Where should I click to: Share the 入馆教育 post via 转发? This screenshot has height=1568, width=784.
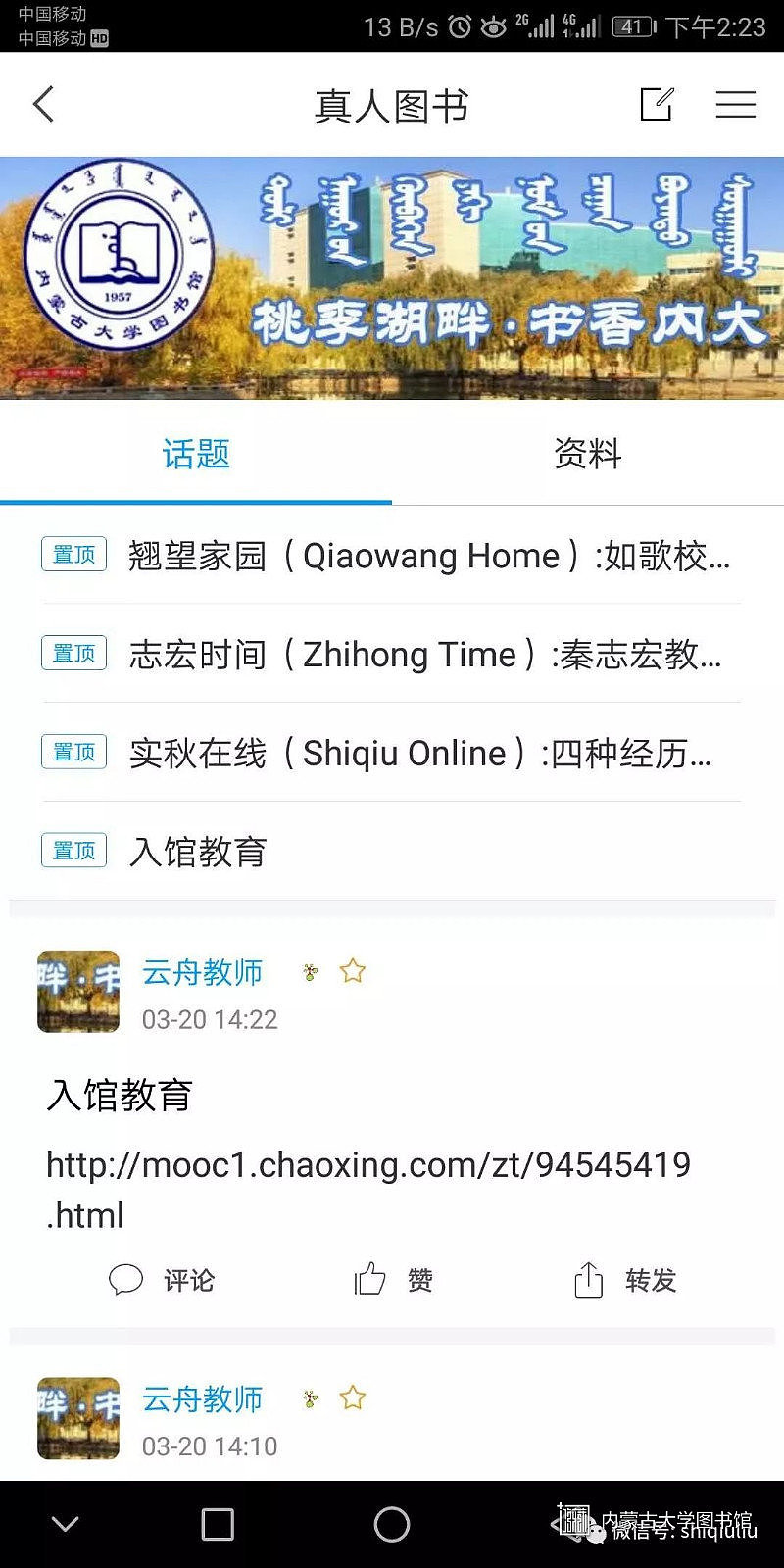coord(624,1280)
